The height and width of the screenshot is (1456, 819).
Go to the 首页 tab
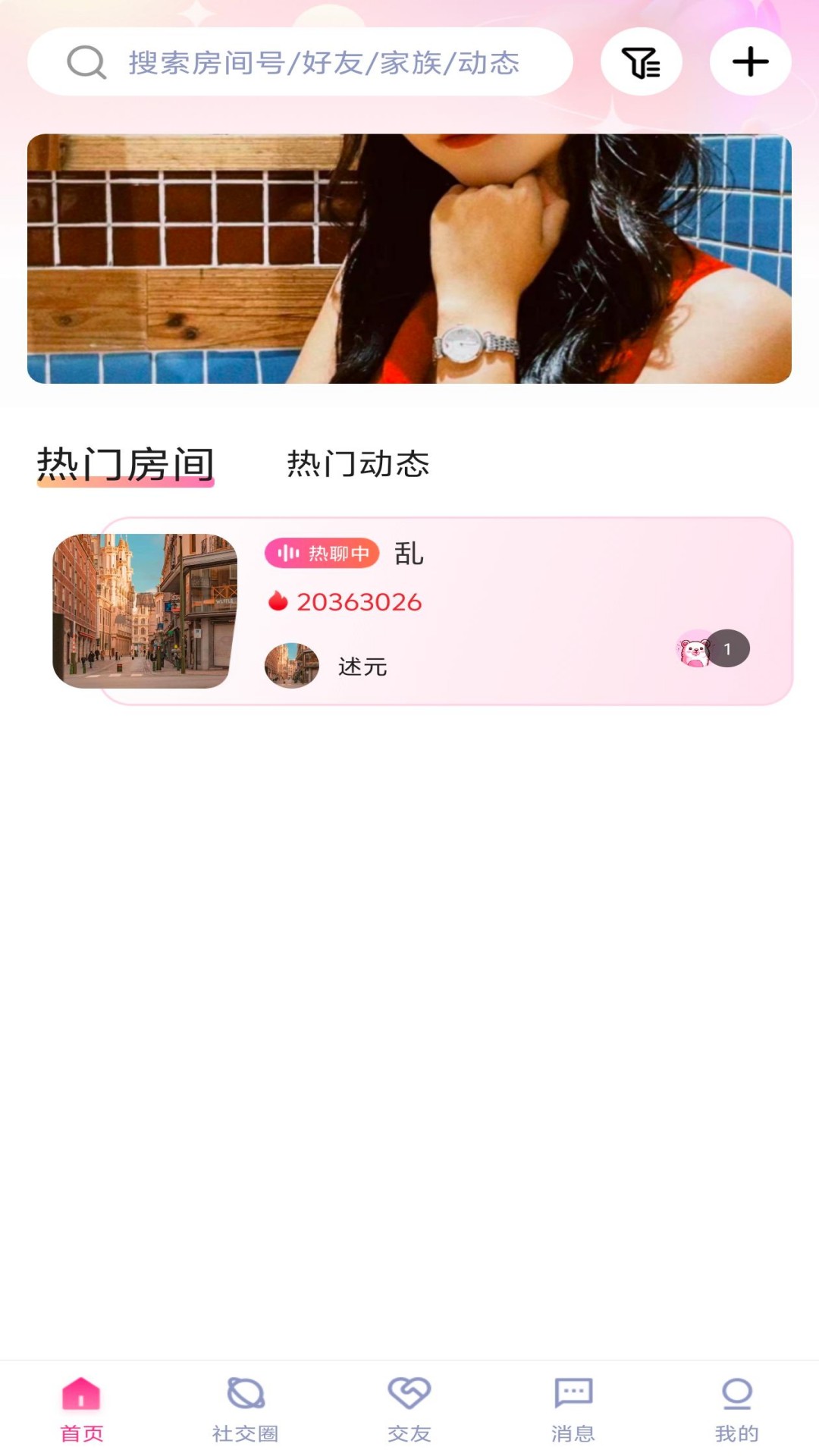(x=81, y=1409)
